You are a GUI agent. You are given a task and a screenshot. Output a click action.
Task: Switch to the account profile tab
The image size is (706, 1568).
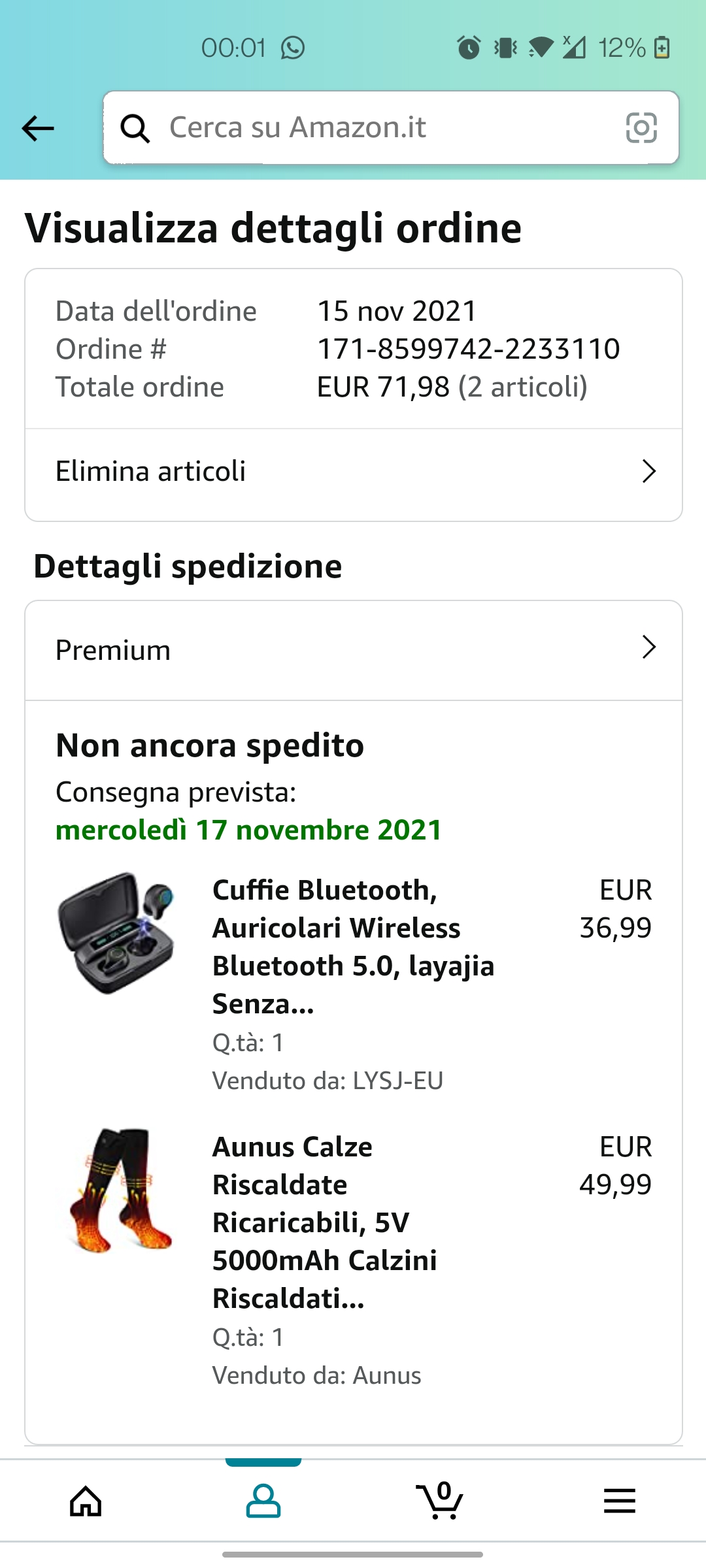pyautogui.click(x=263, y=1501)
